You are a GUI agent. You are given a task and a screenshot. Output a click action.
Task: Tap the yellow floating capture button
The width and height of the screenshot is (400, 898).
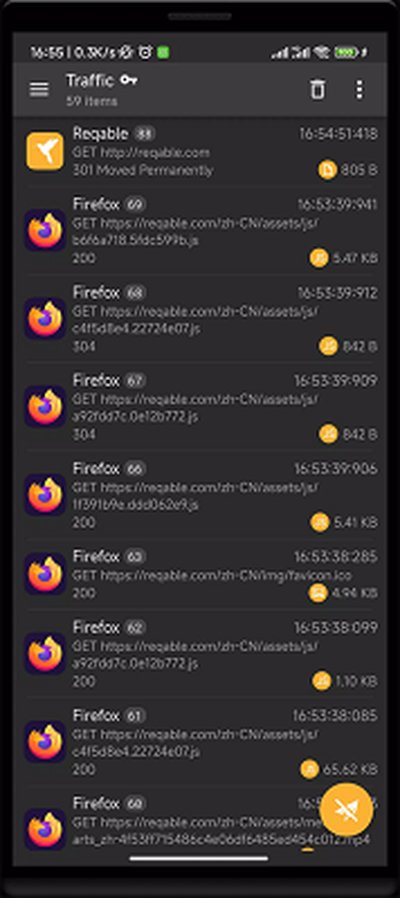click(x=346, y=810)
